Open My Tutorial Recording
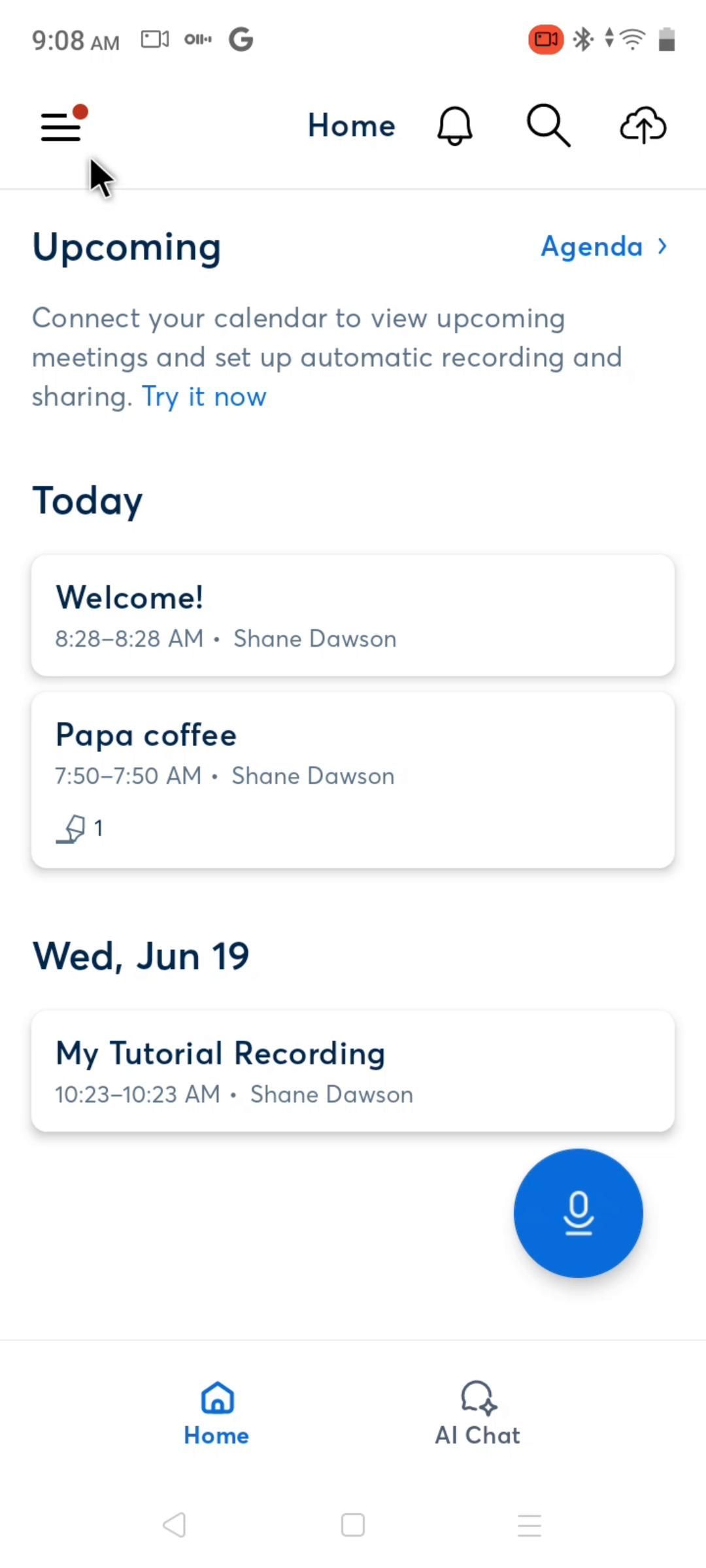 (x=353, y=1071)
